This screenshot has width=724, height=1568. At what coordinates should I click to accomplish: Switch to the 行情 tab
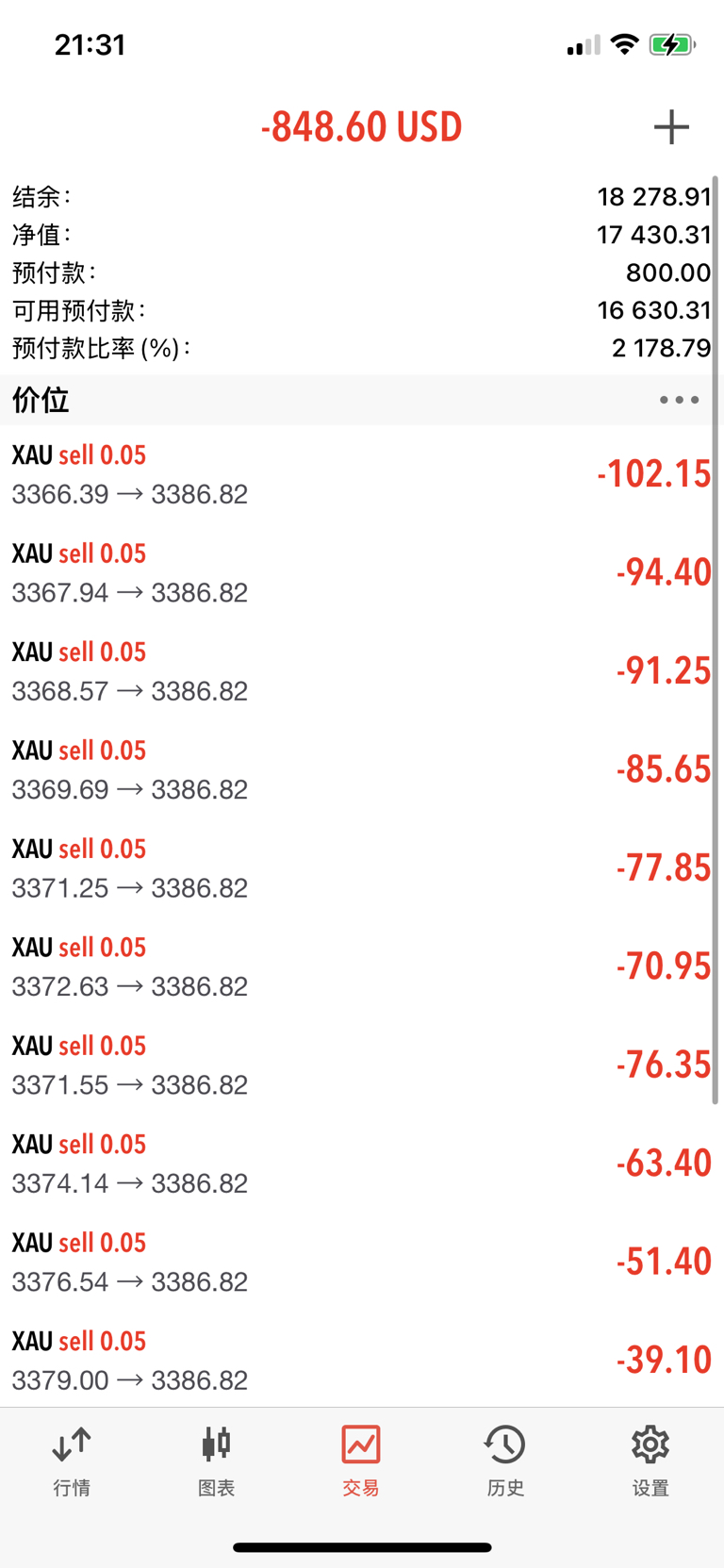click(72, 1461)
